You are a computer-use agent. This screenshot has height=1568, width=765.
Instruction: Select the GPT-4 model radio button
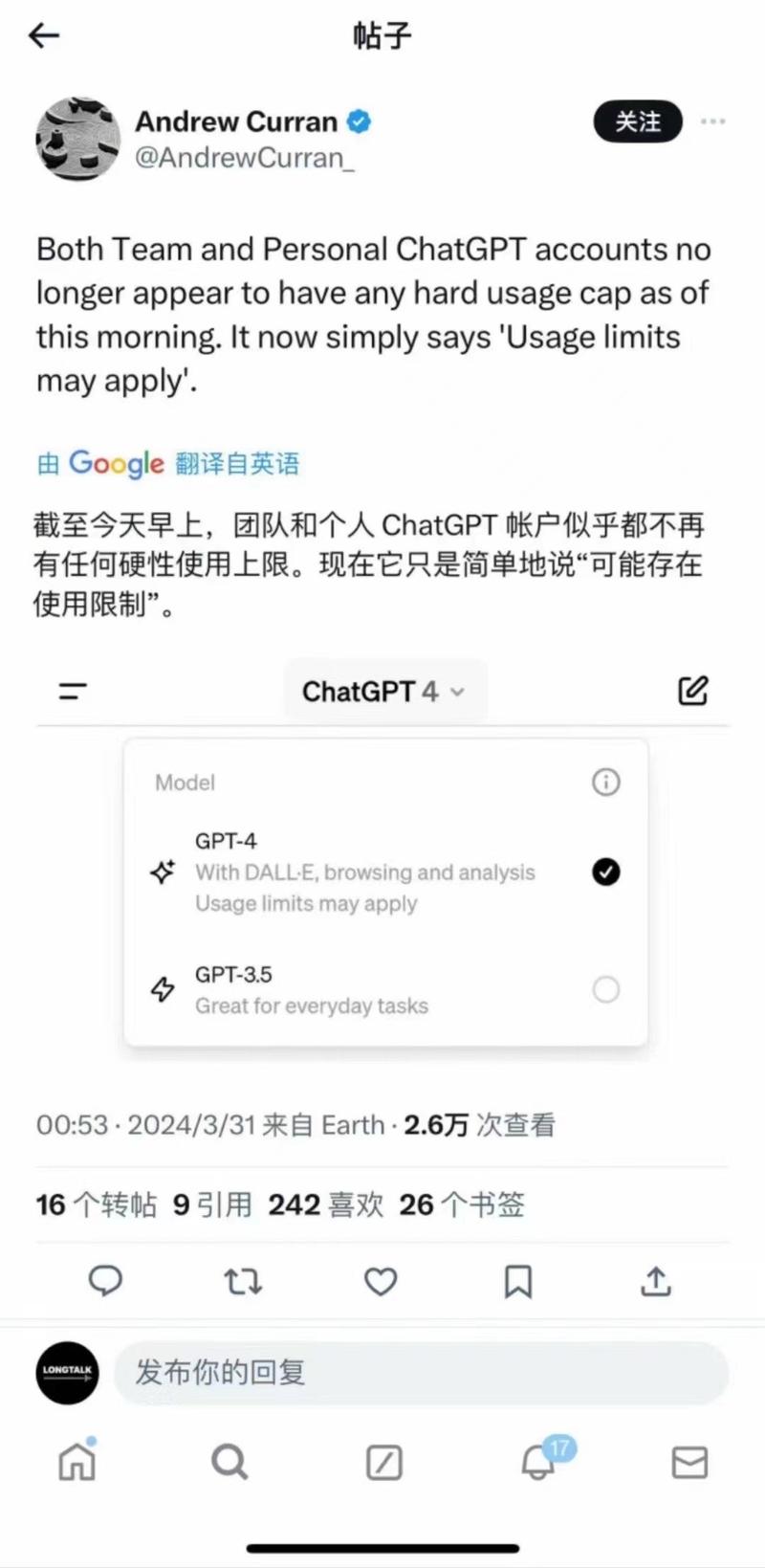604,872
